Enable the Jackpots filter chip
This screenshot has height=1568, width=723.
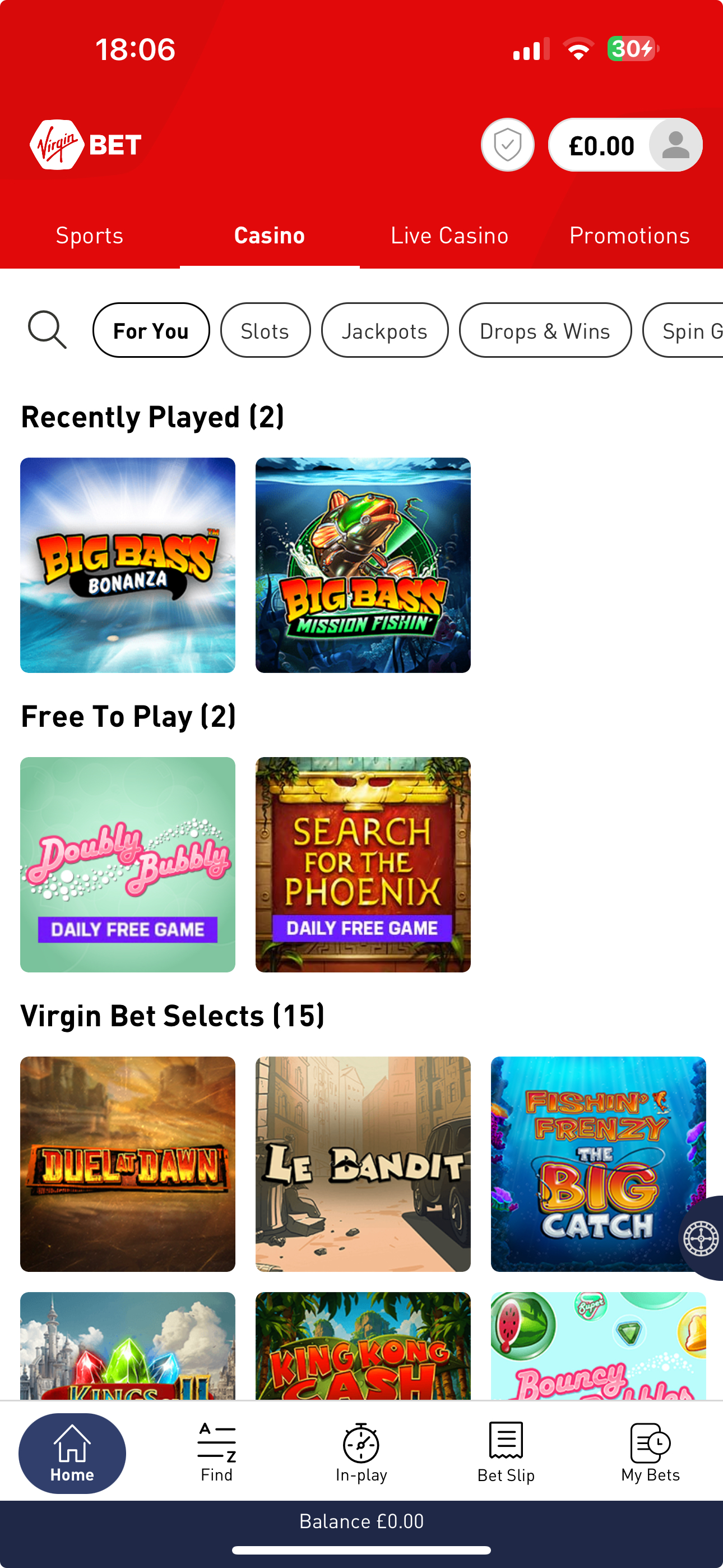[384, 330]
